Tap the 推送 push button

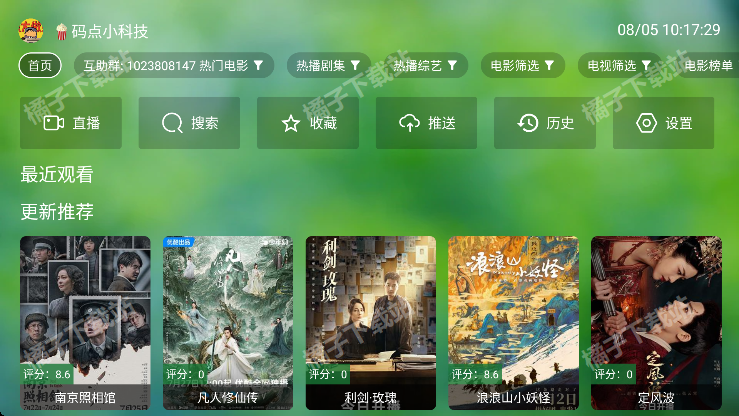coord(427,123)
